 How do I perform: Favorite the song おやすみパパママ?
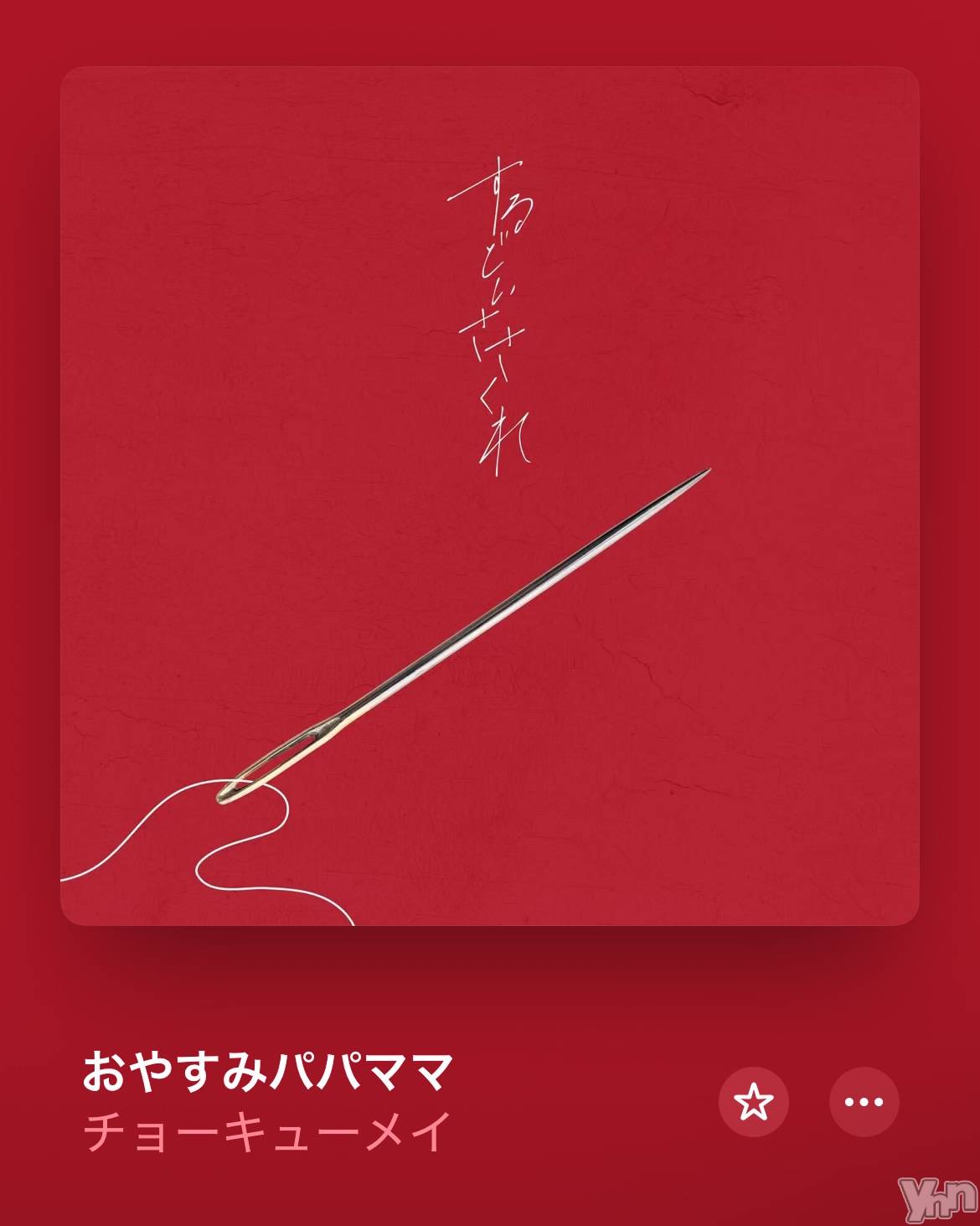click(753, 1101)
